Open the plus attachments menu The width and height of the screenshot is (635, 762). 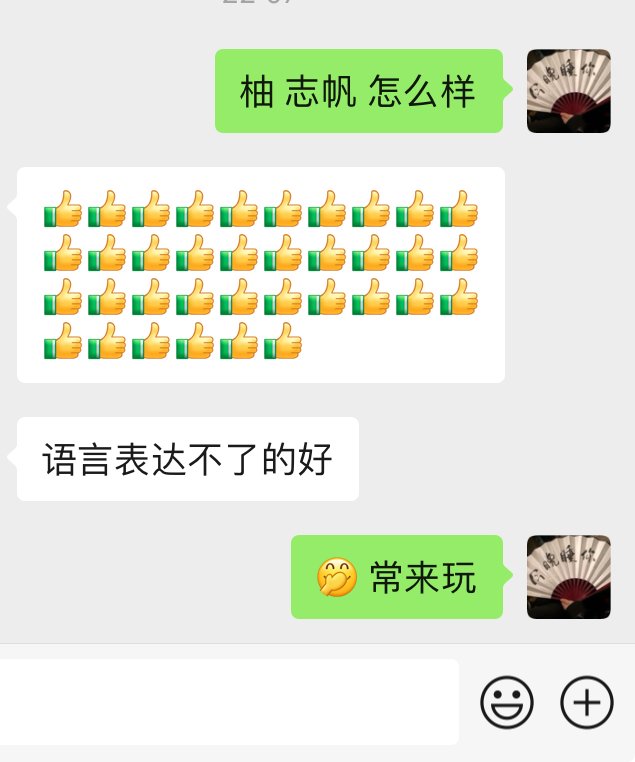coord(586,702)
